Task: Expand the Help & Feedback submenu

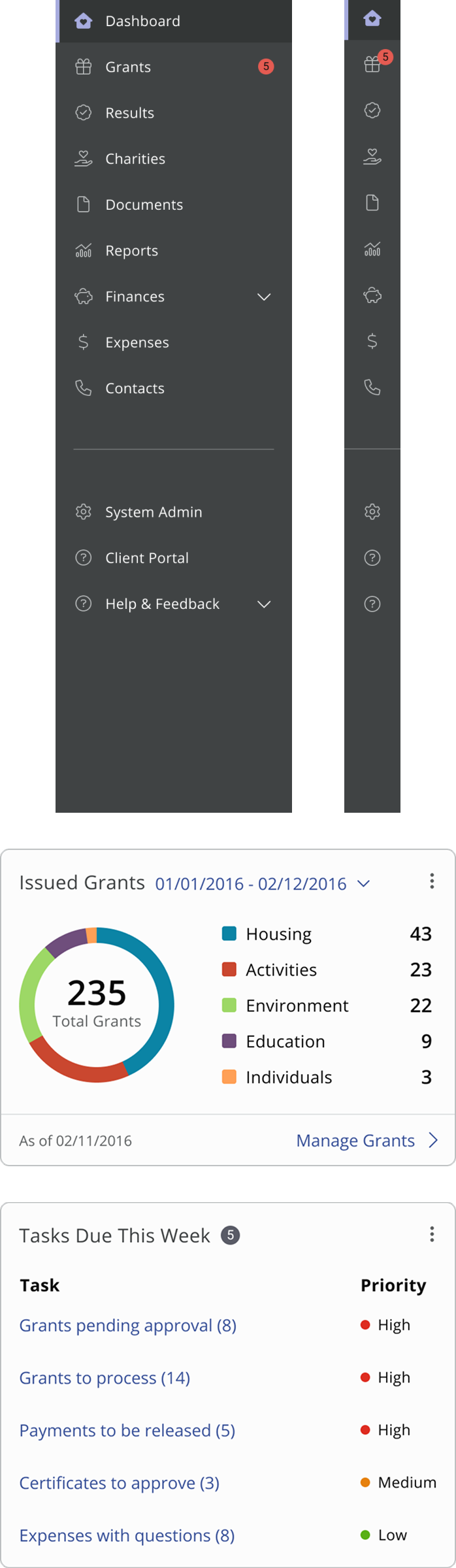Action: (x=263, y=604)
